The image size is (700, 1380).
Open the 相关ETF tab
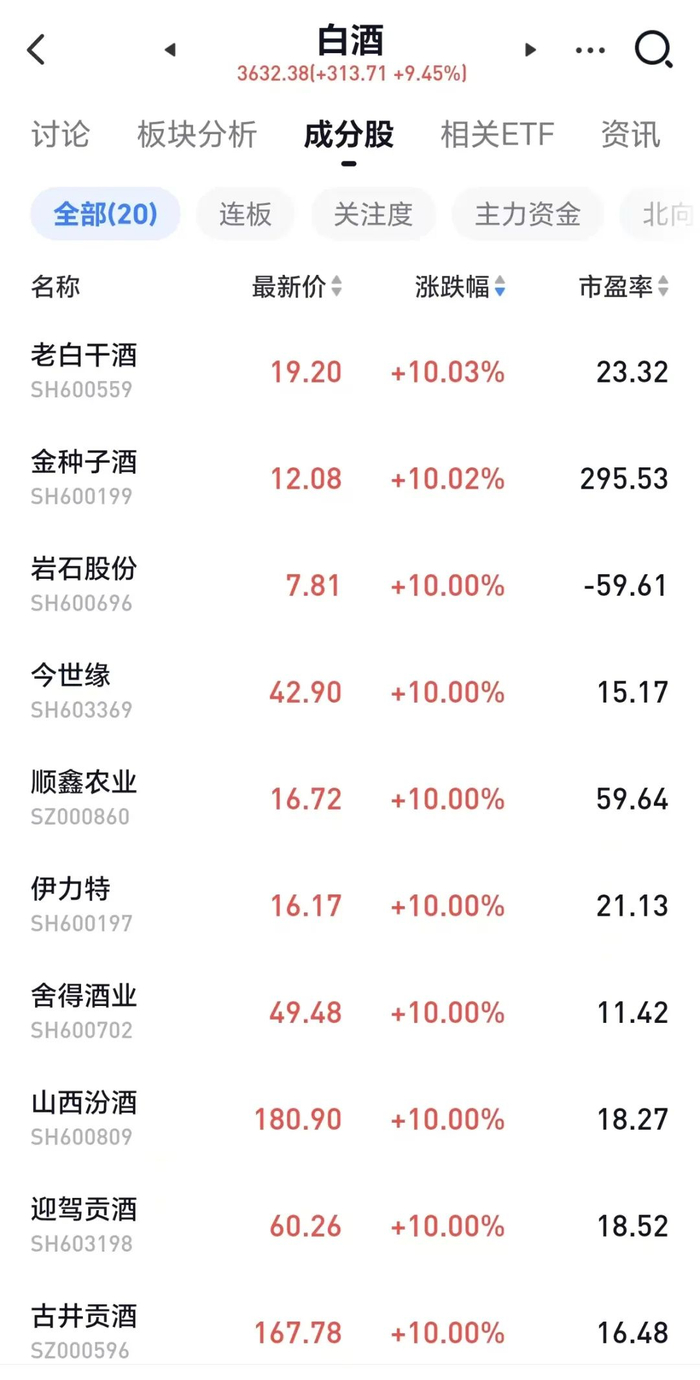click(497, 134)
